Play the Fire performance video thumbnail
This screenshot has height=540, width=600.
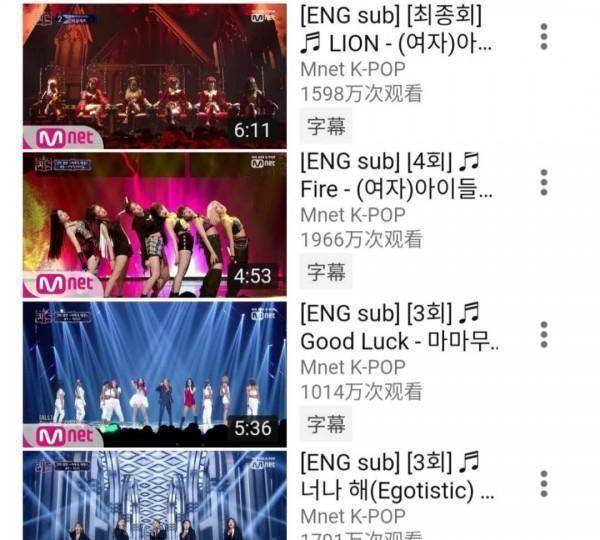click(x=154, y=224)
